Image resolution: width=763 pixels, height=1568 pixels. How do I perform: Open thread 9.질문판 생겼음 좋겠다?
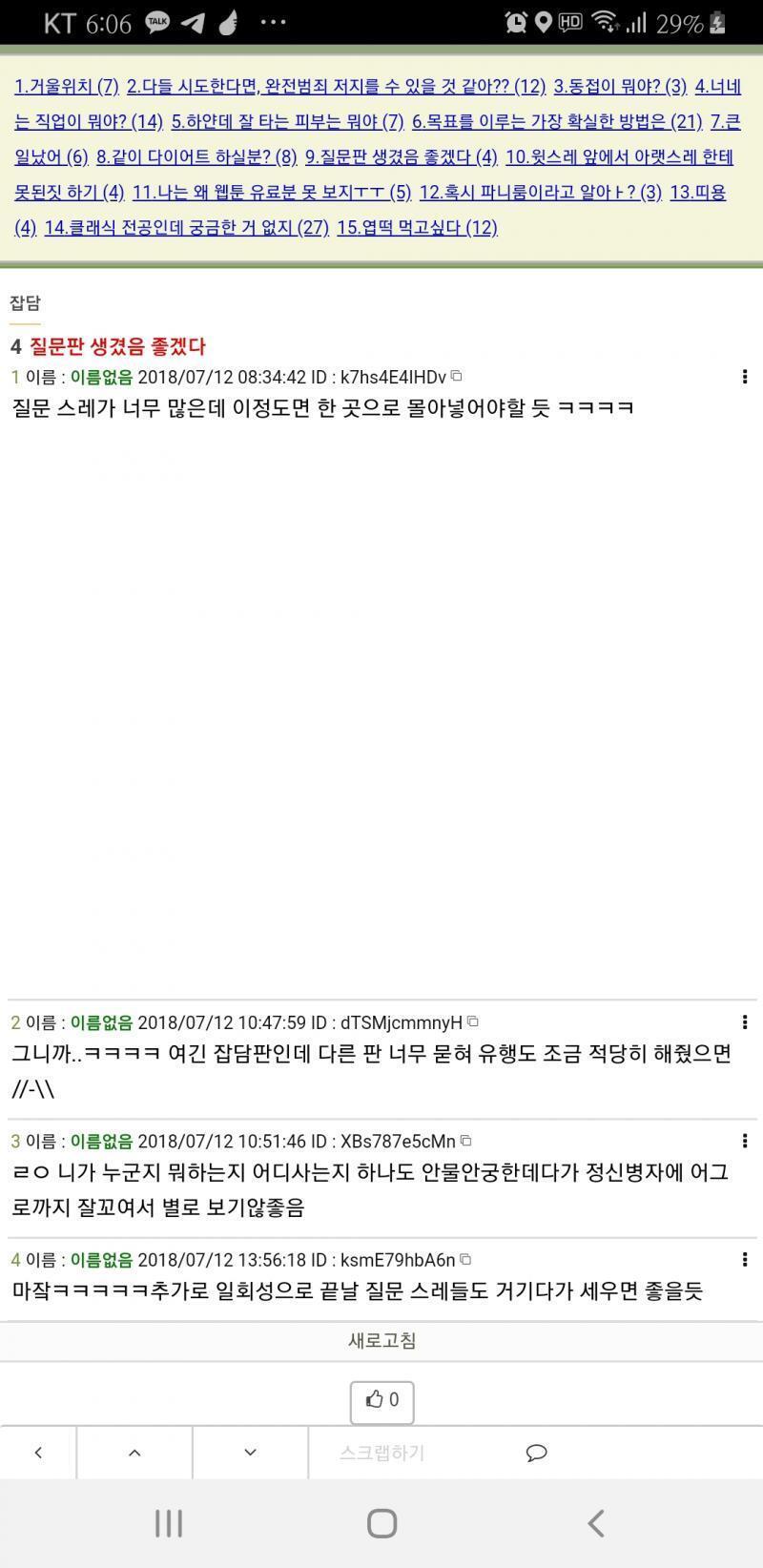coord(402,157)
